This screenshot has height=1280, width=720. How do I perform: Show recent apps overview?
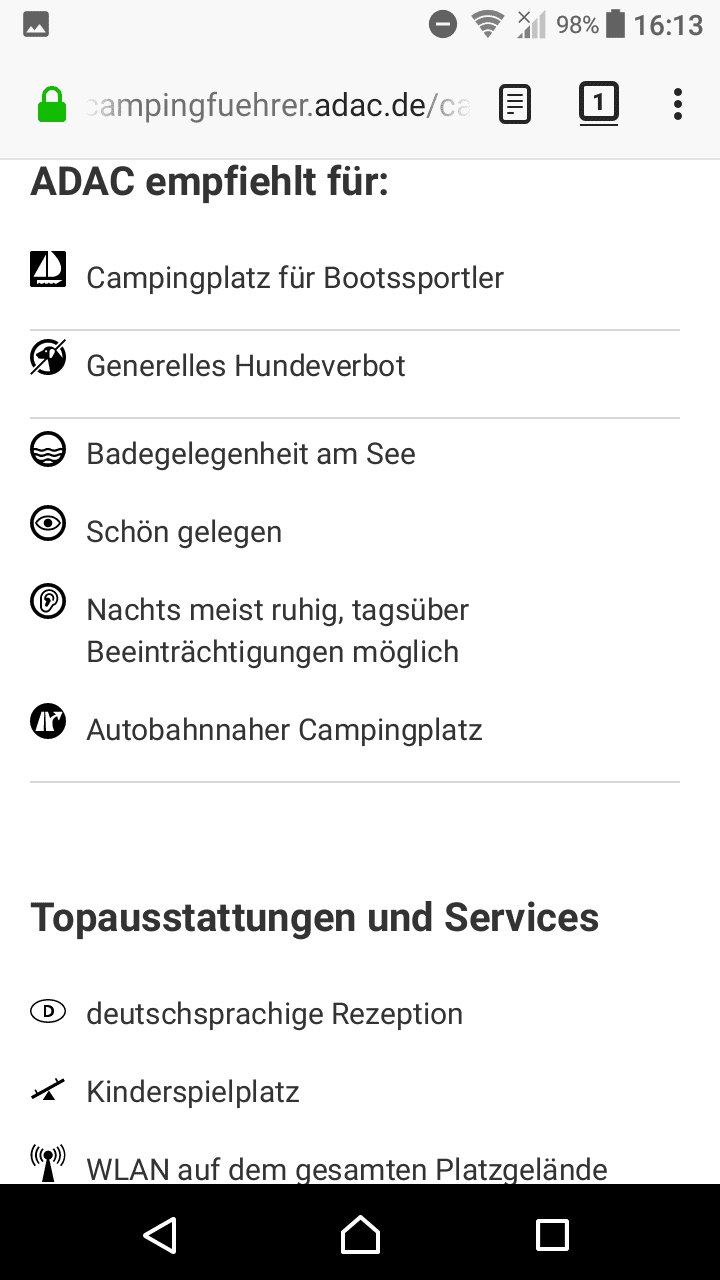coord(552,1235)
